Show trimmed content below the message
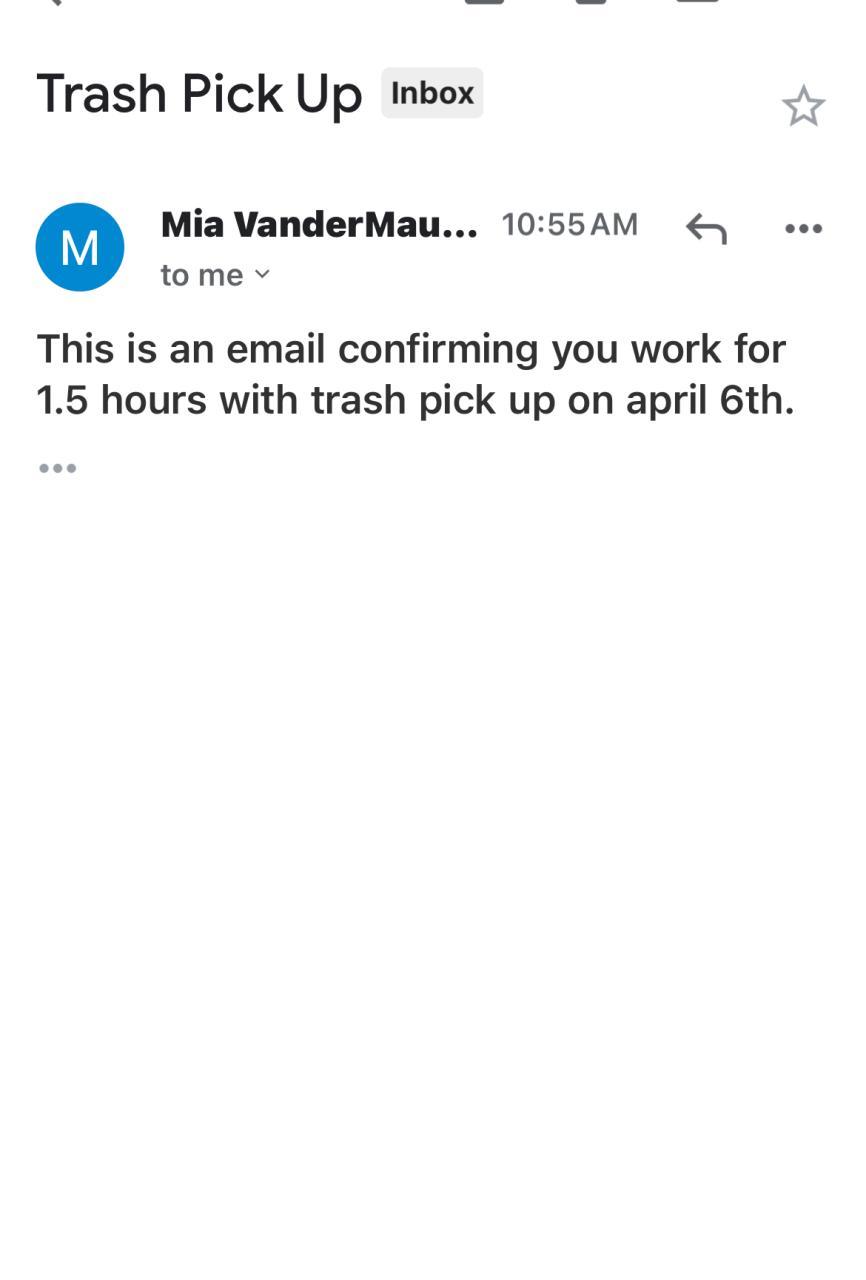The image size is (866, 1280). (58, 468)
